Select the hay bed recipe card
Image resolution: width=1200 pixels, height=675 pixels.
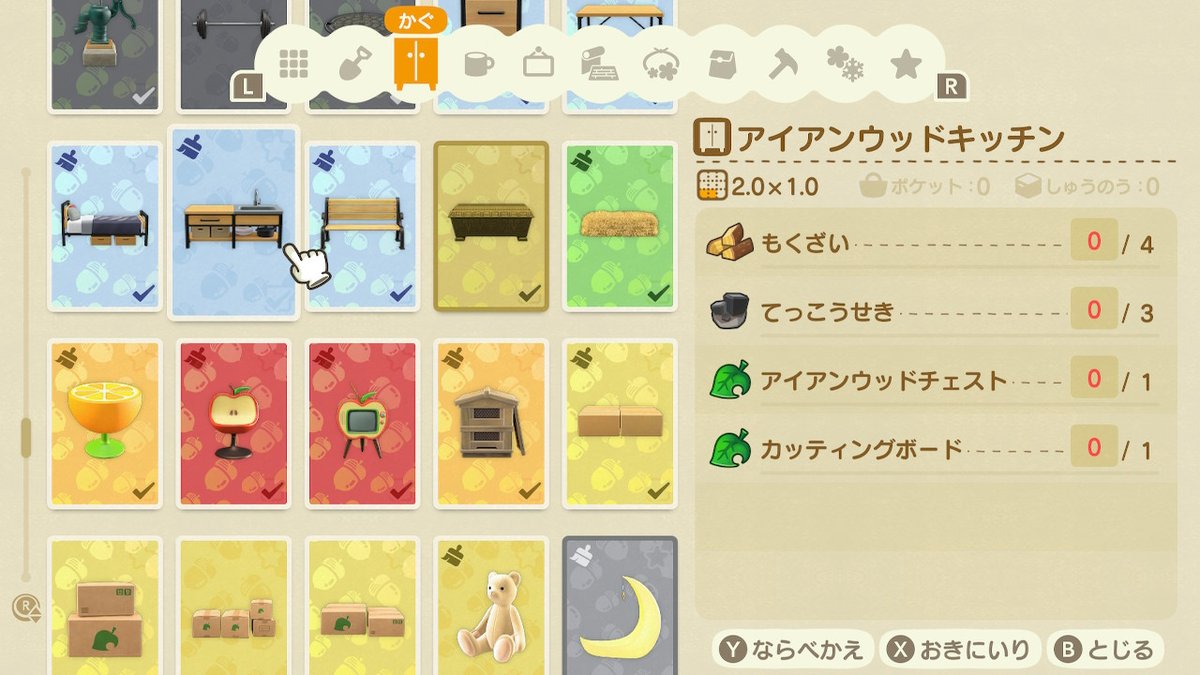[619, 226]
